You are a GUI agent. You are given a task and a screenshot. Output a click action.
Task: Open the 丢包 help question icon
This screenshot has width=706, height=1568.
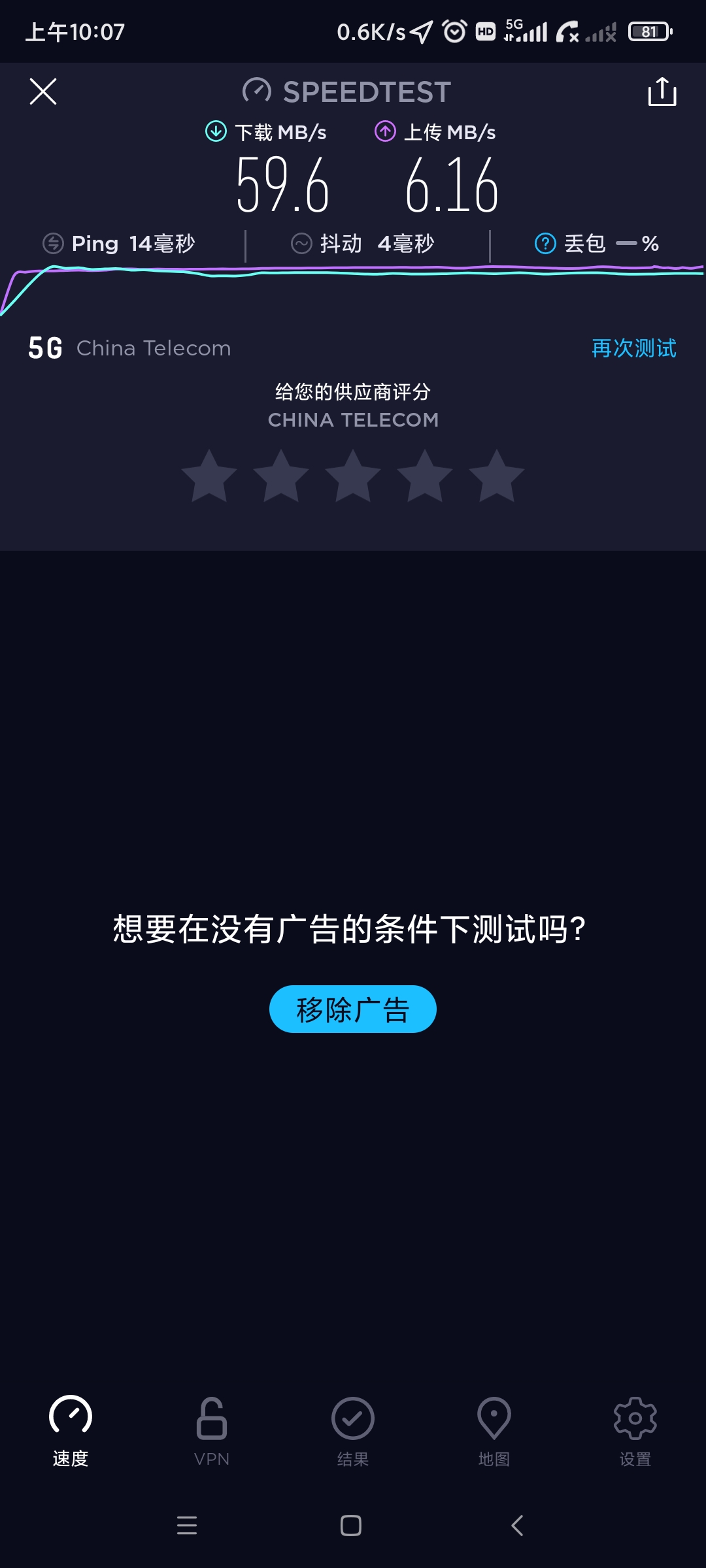(x=545, y=244)
